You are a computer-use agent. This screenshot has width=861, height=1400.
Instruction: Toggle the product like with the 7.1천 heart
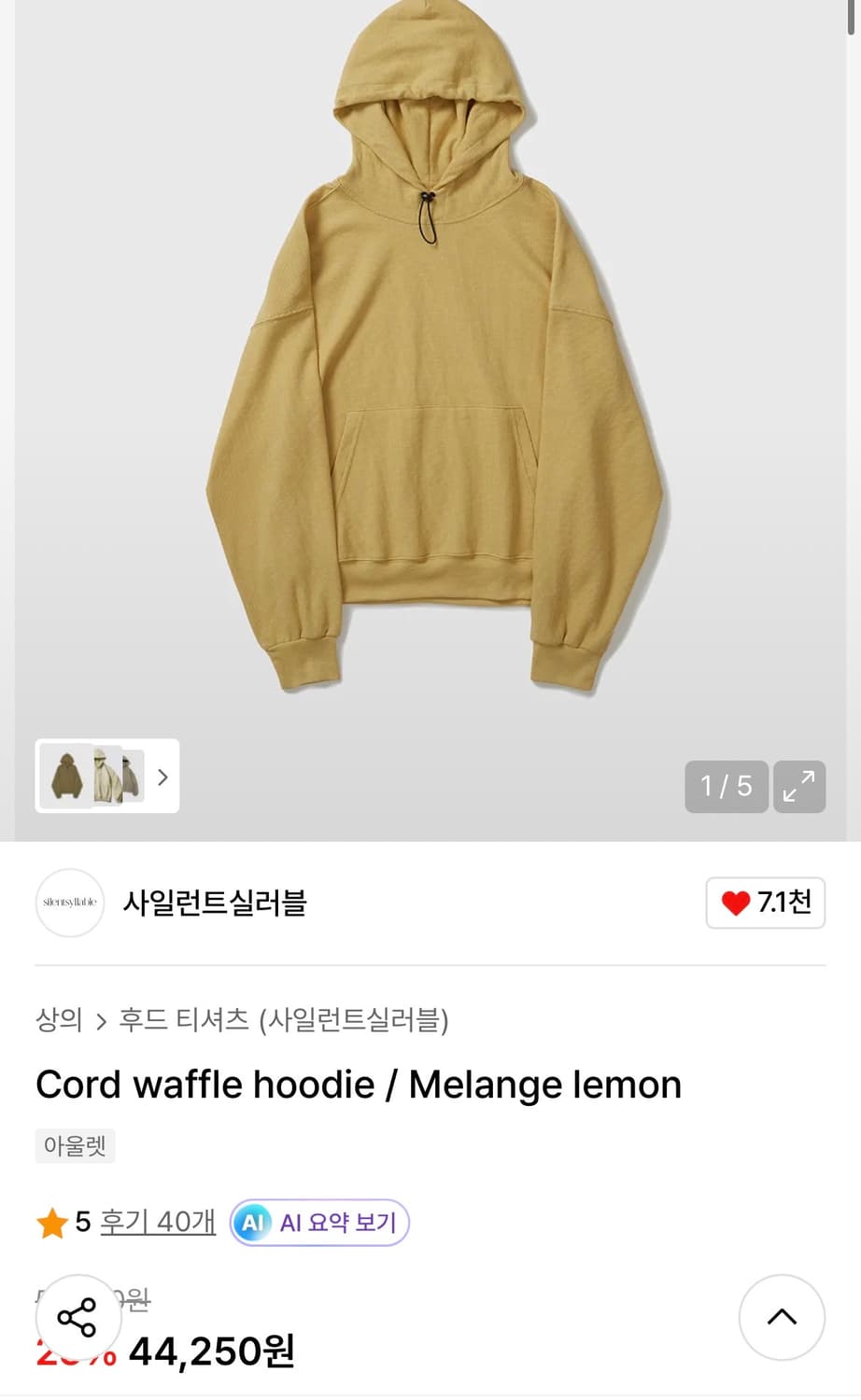(766, 903)
